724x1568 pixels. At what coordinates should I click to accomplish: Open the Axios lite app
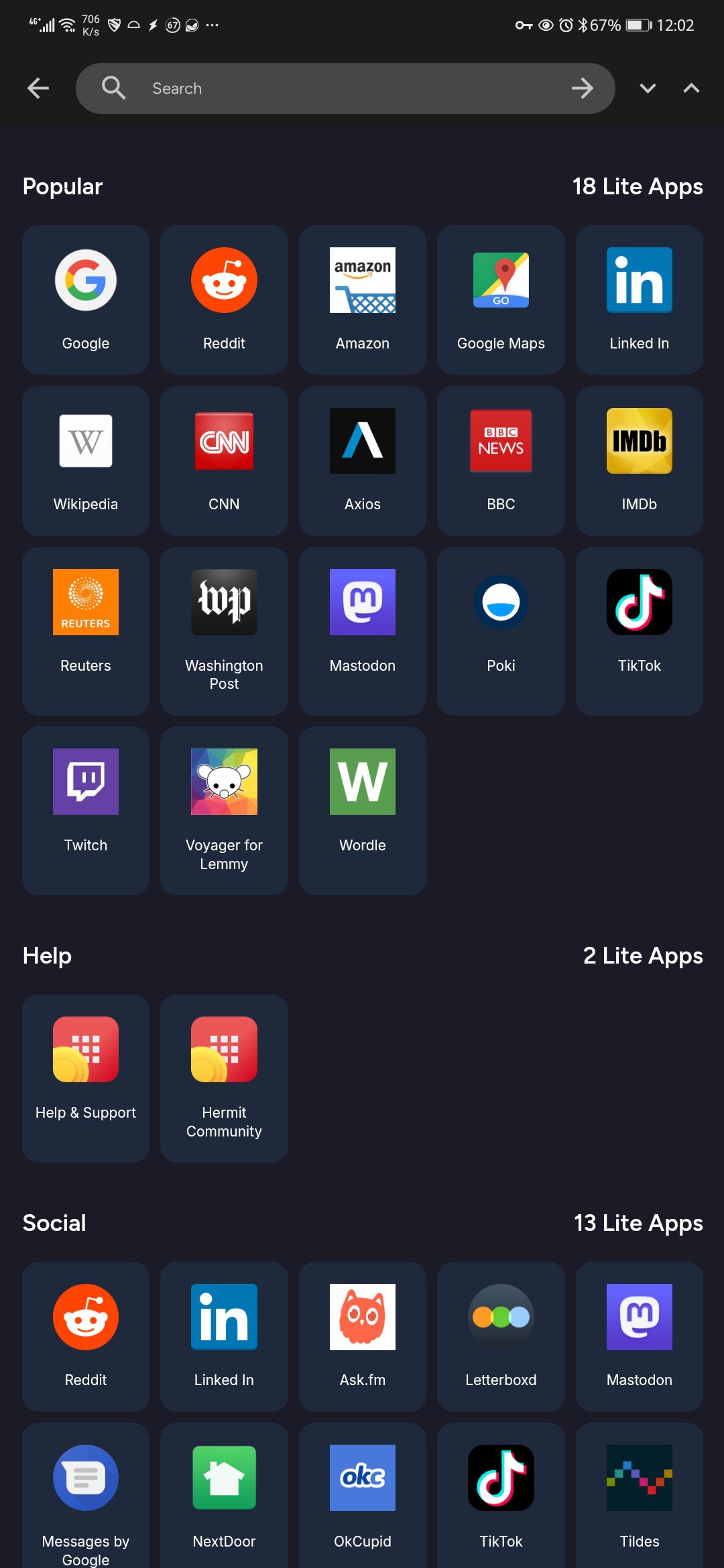point(363,460)
